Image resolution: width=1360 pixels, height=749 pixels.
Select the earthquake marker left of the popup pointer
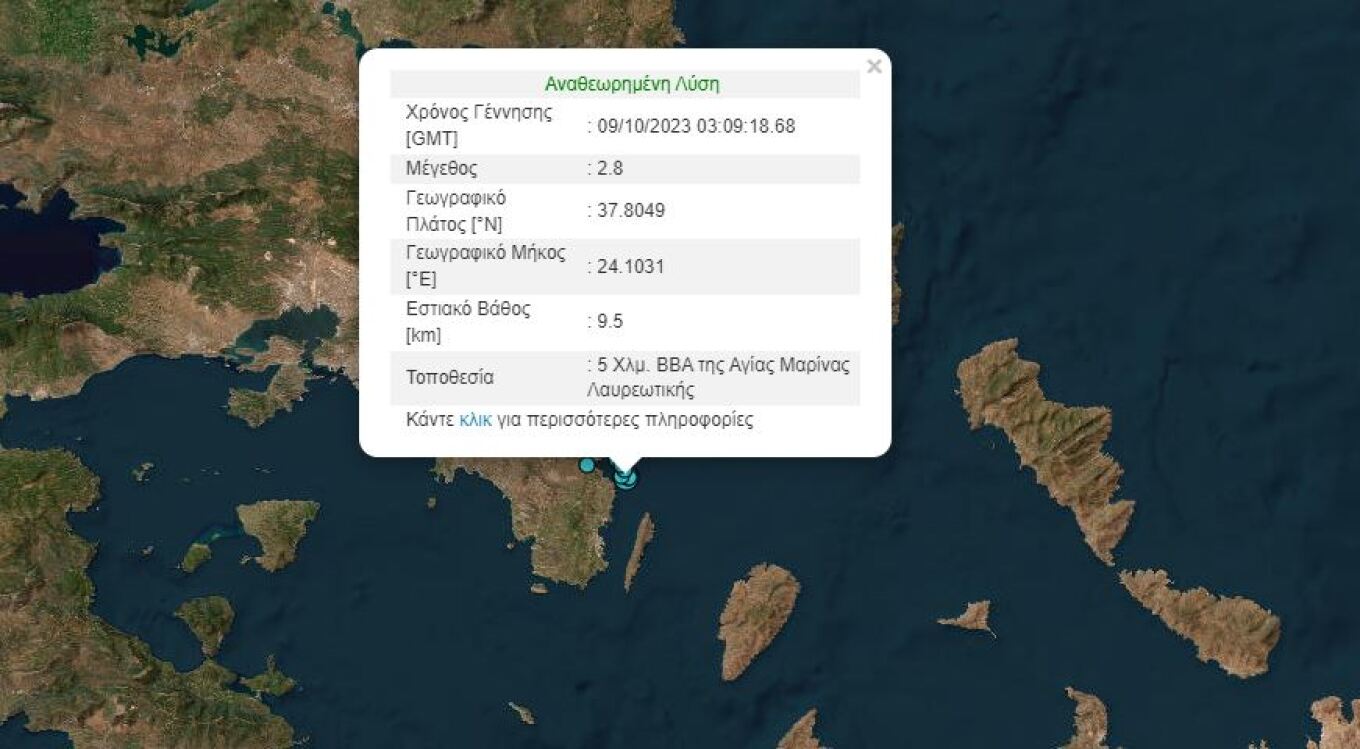pos(587,465)
